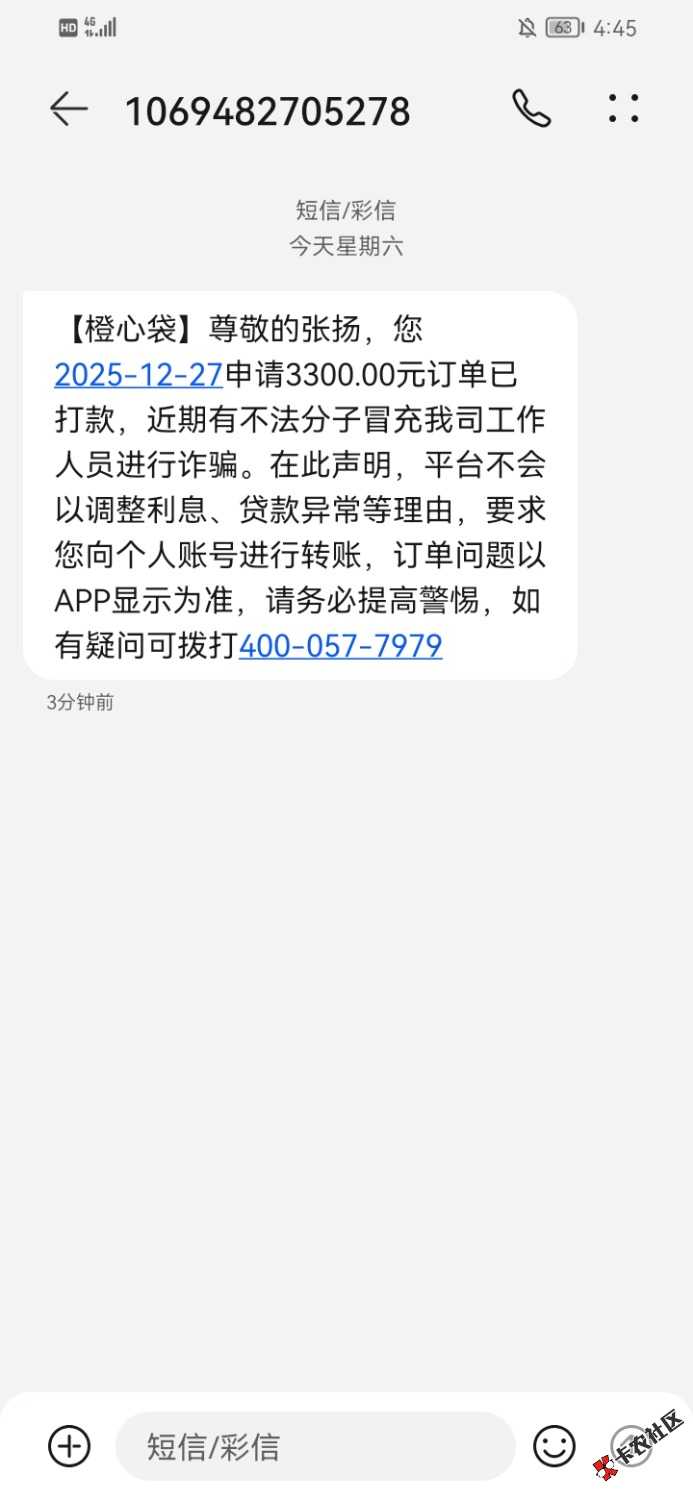Tap the phone number 400-057-7979 link

point(340,646)
